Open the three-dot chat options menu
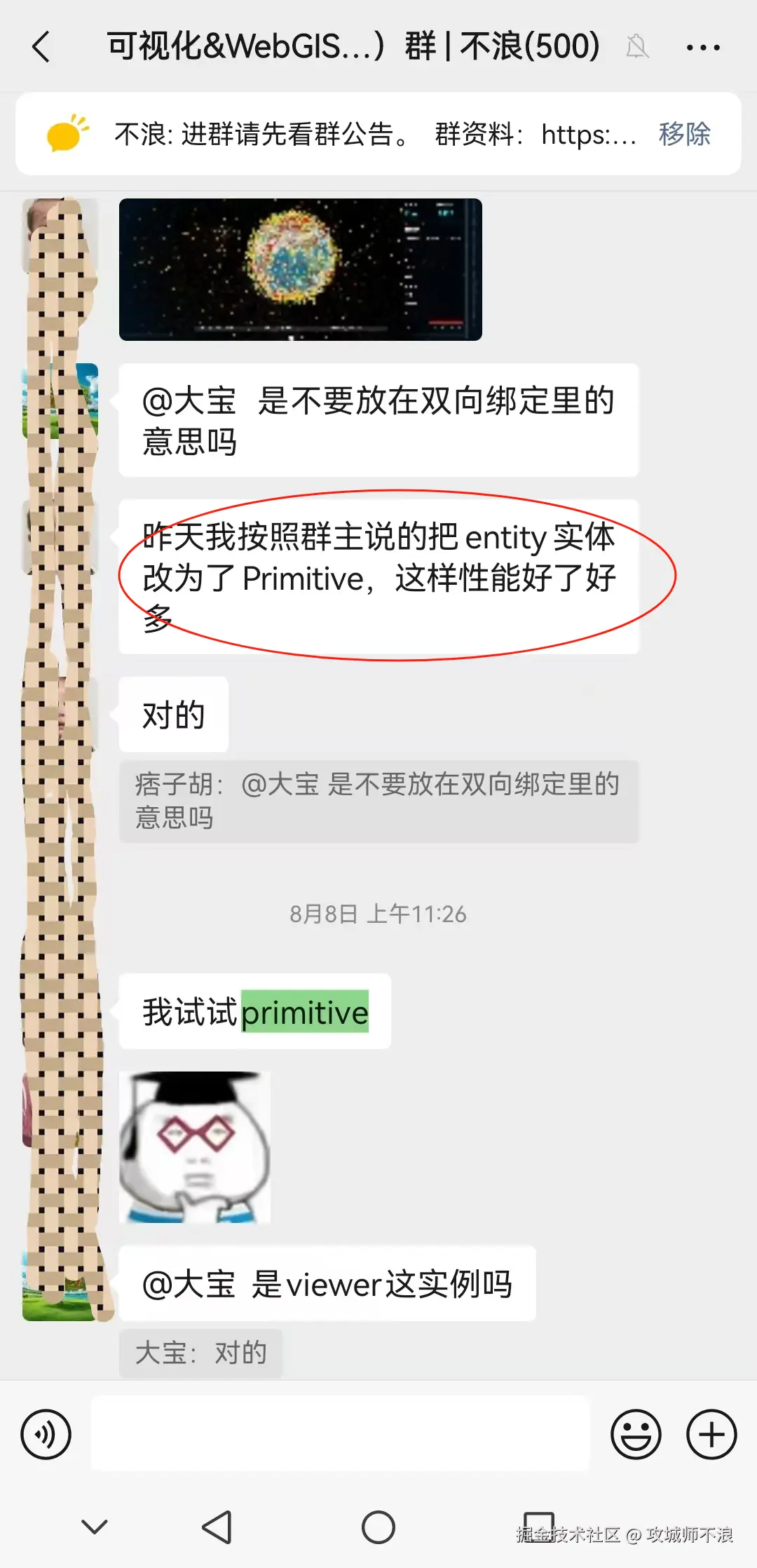Viewport: 757px width, 1568px height. coord(702,48)
